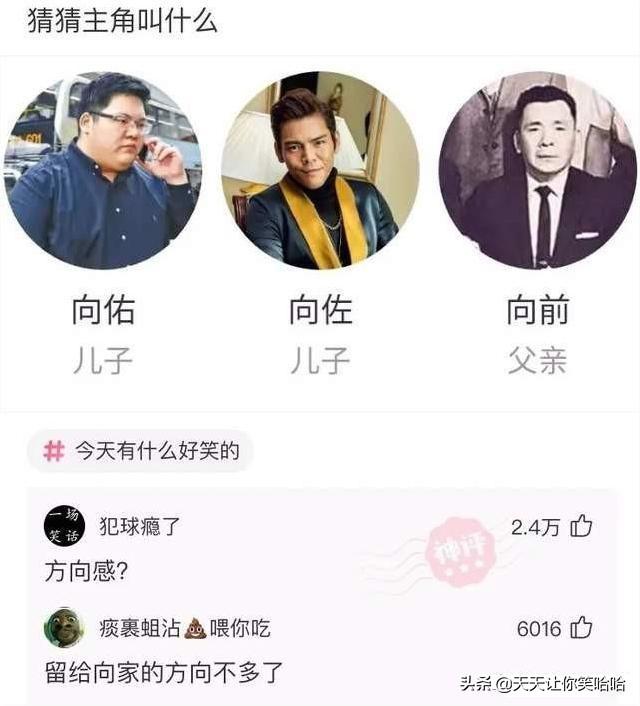Screen dimensions: 640x706
Task: Like the comment 留给向家的方向不多了
Action: [581, 628]
